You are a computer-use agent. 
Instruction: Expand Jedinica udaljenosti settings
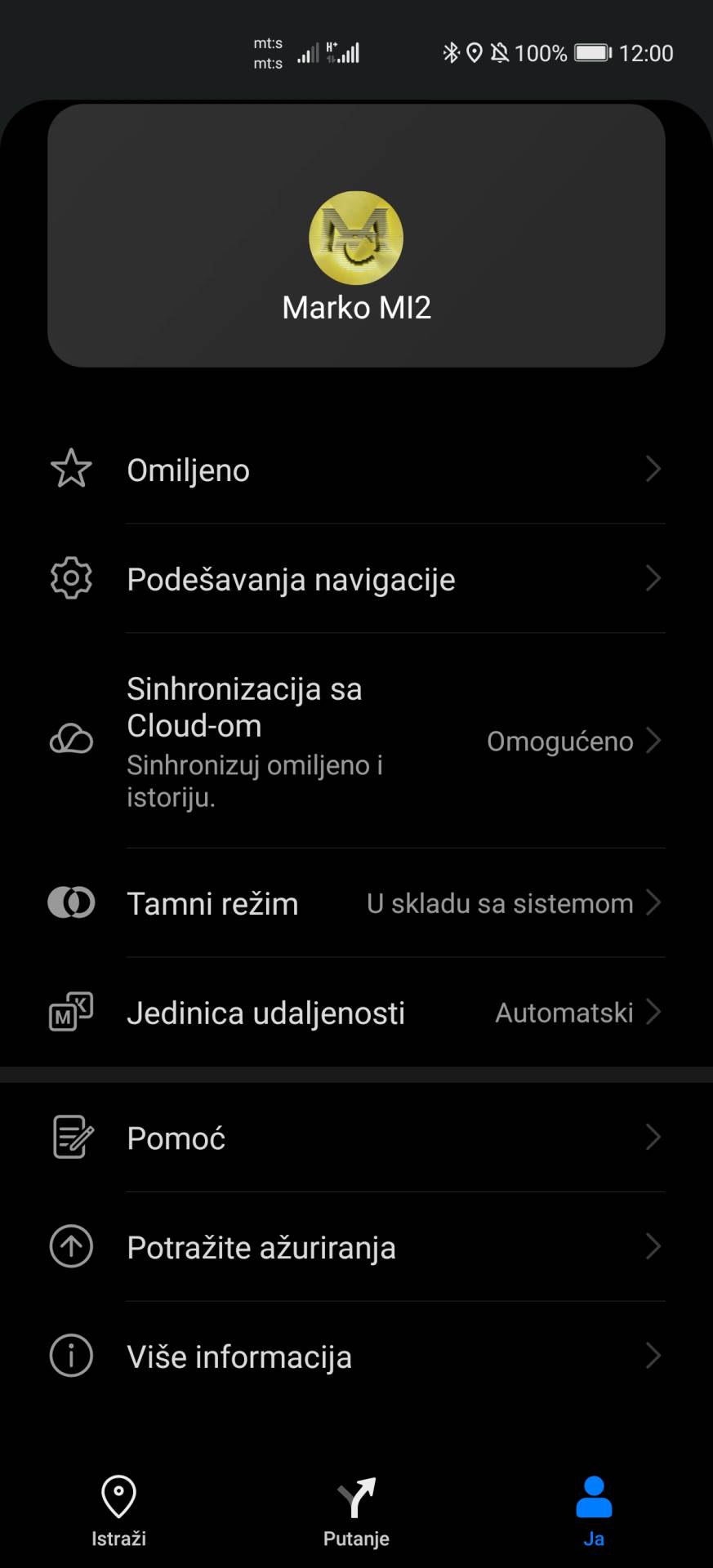pyautogui.click(x=653, y=1012)
